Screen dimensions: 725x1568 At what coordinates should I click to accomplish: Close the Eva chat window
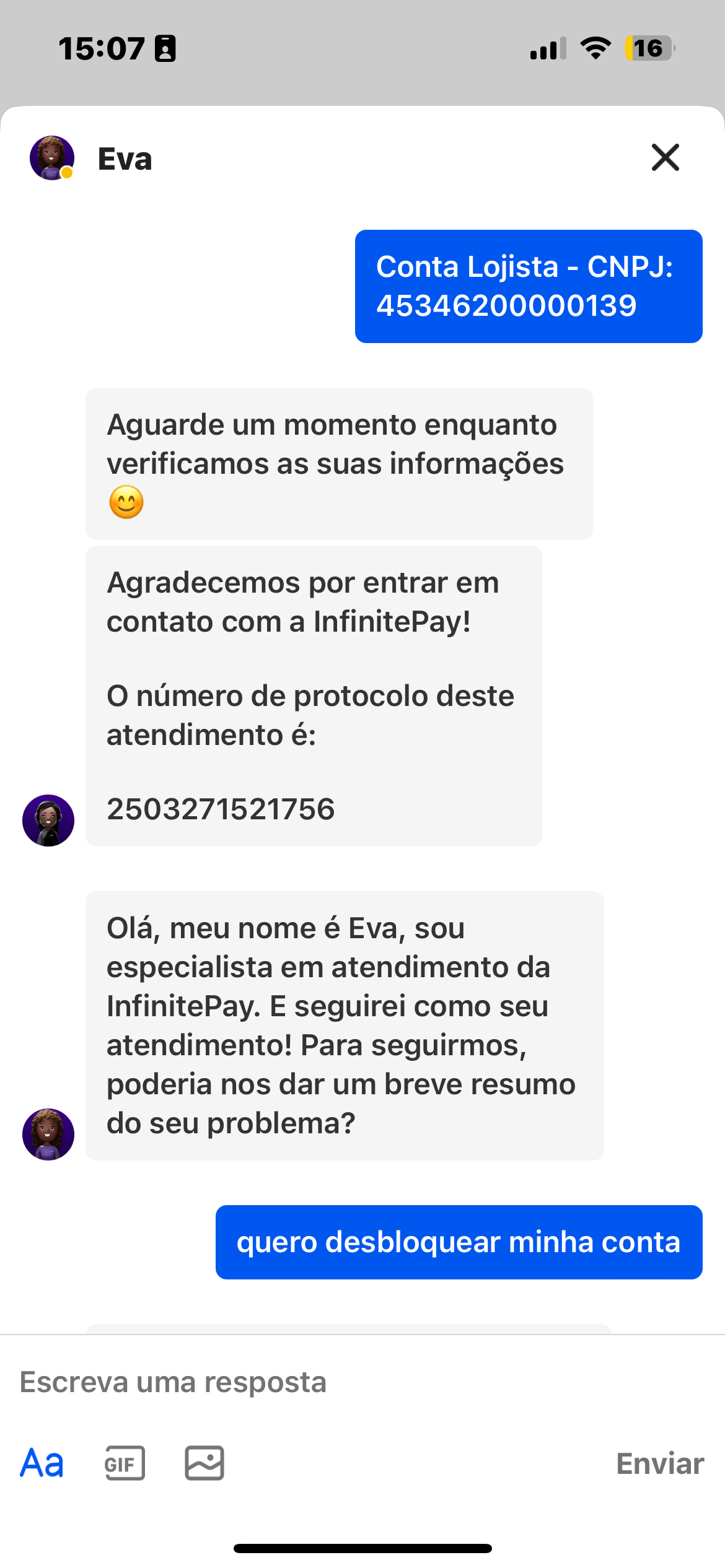pyautogui.click(x=666, y=157)
